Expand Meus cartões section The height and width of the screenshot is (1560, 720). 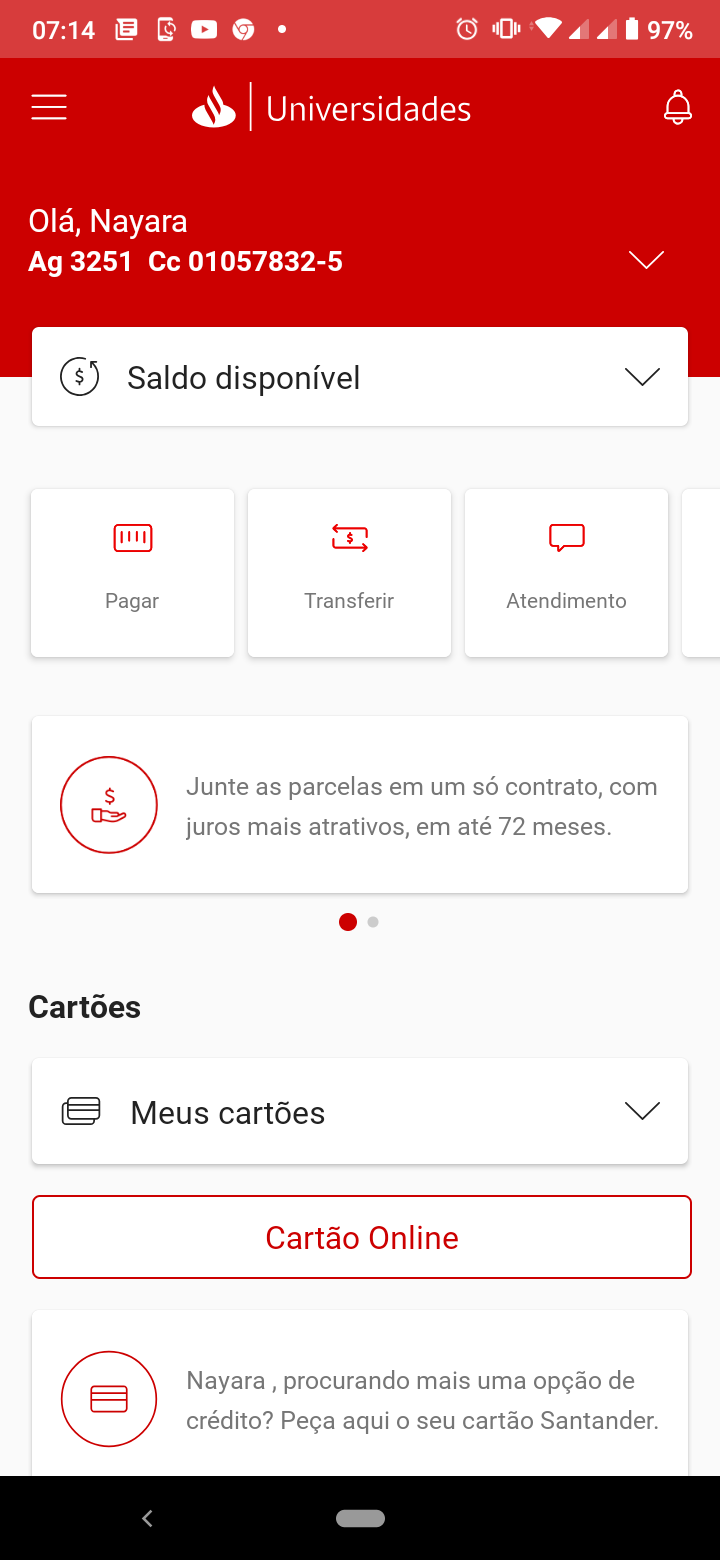(x=360, y=1111)
